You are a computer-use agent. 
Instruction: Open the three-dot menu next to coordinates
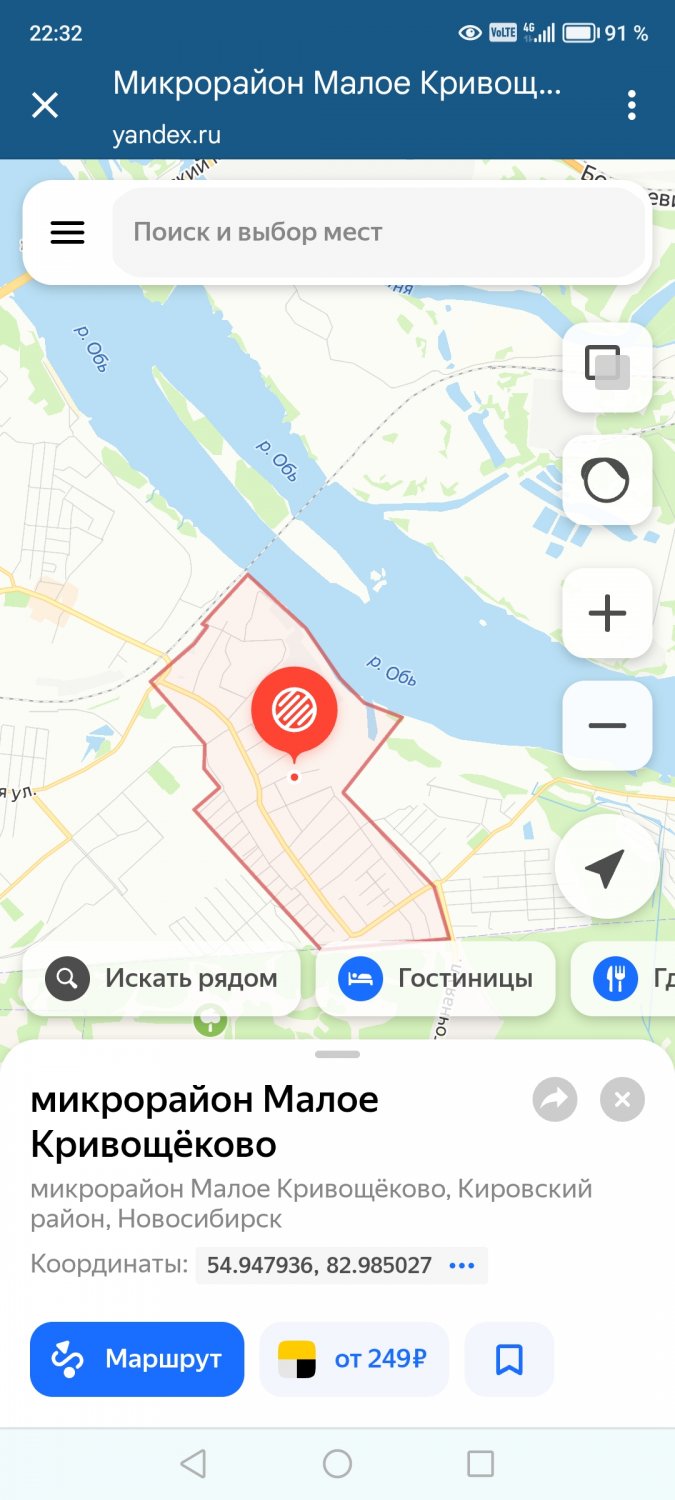[461, 1265]
